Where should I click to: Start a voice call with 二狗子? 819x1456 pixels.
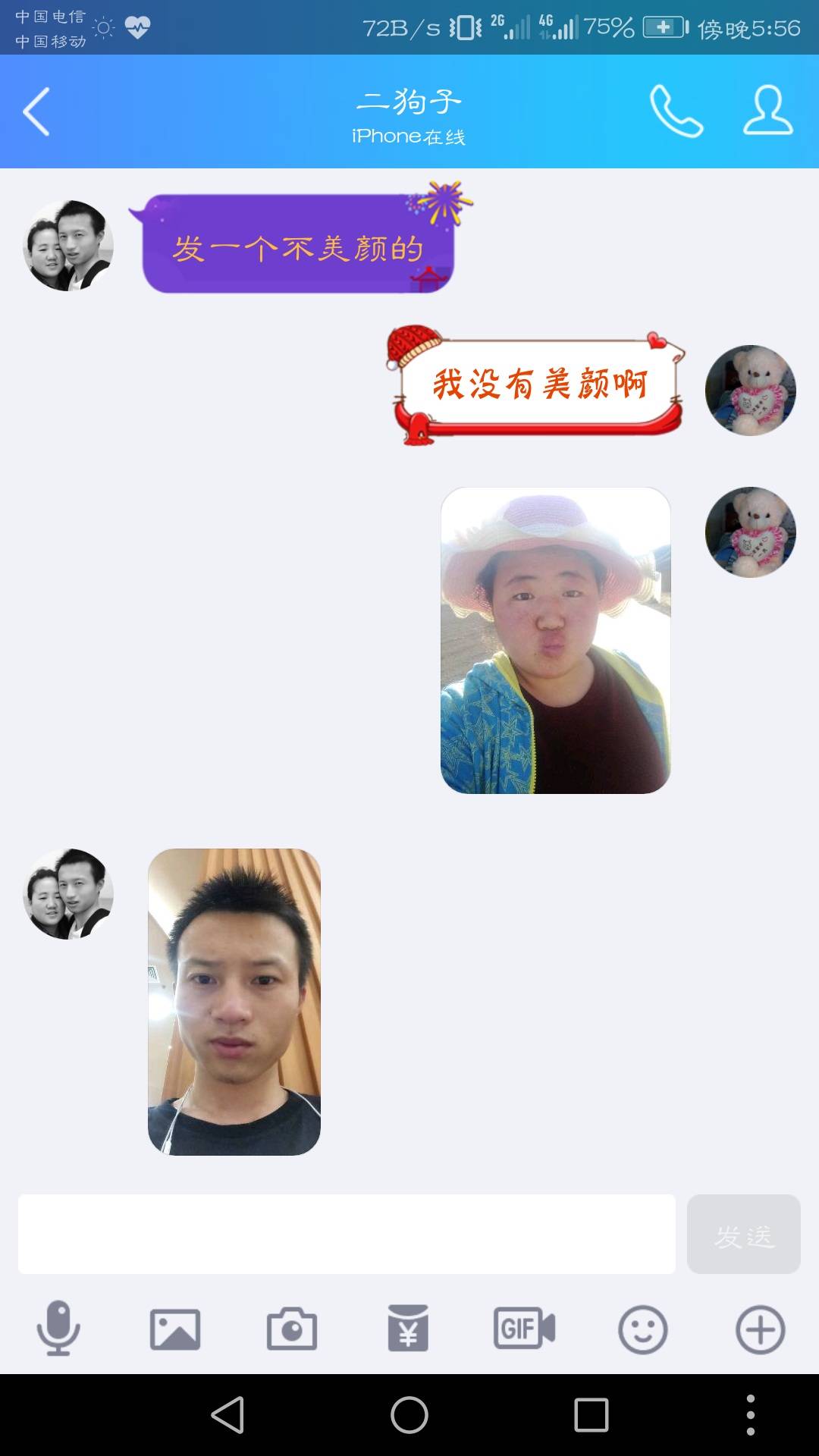pyautogui.click(x=676, y=111)
